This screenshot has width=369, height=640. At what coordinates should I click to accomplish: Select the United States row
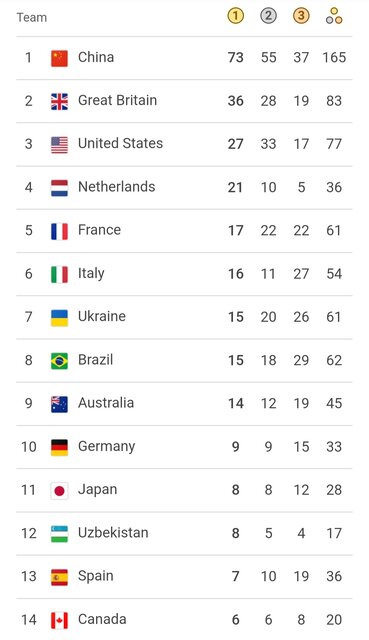point(184,144)
